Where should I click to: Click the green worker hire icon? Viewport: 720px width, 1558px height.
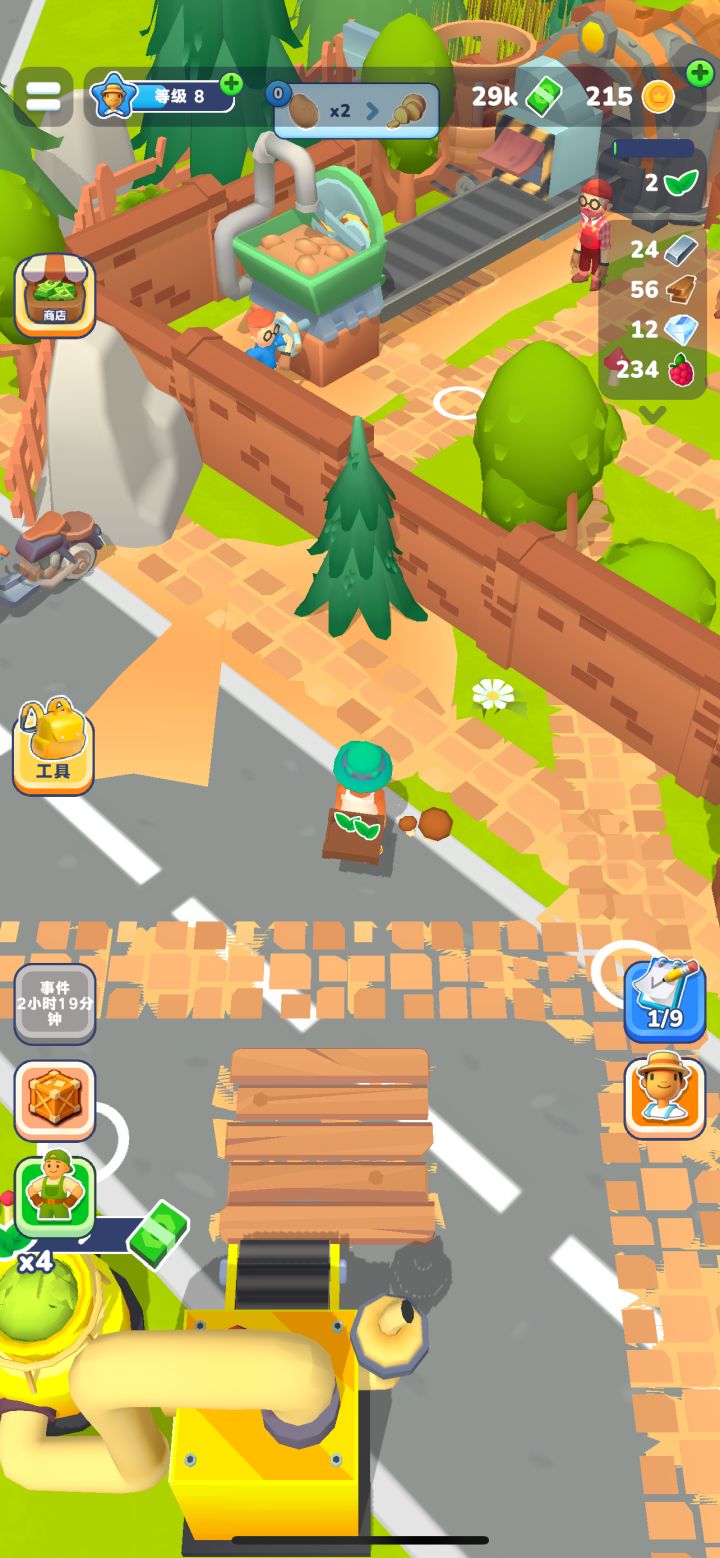[54, 1192]
